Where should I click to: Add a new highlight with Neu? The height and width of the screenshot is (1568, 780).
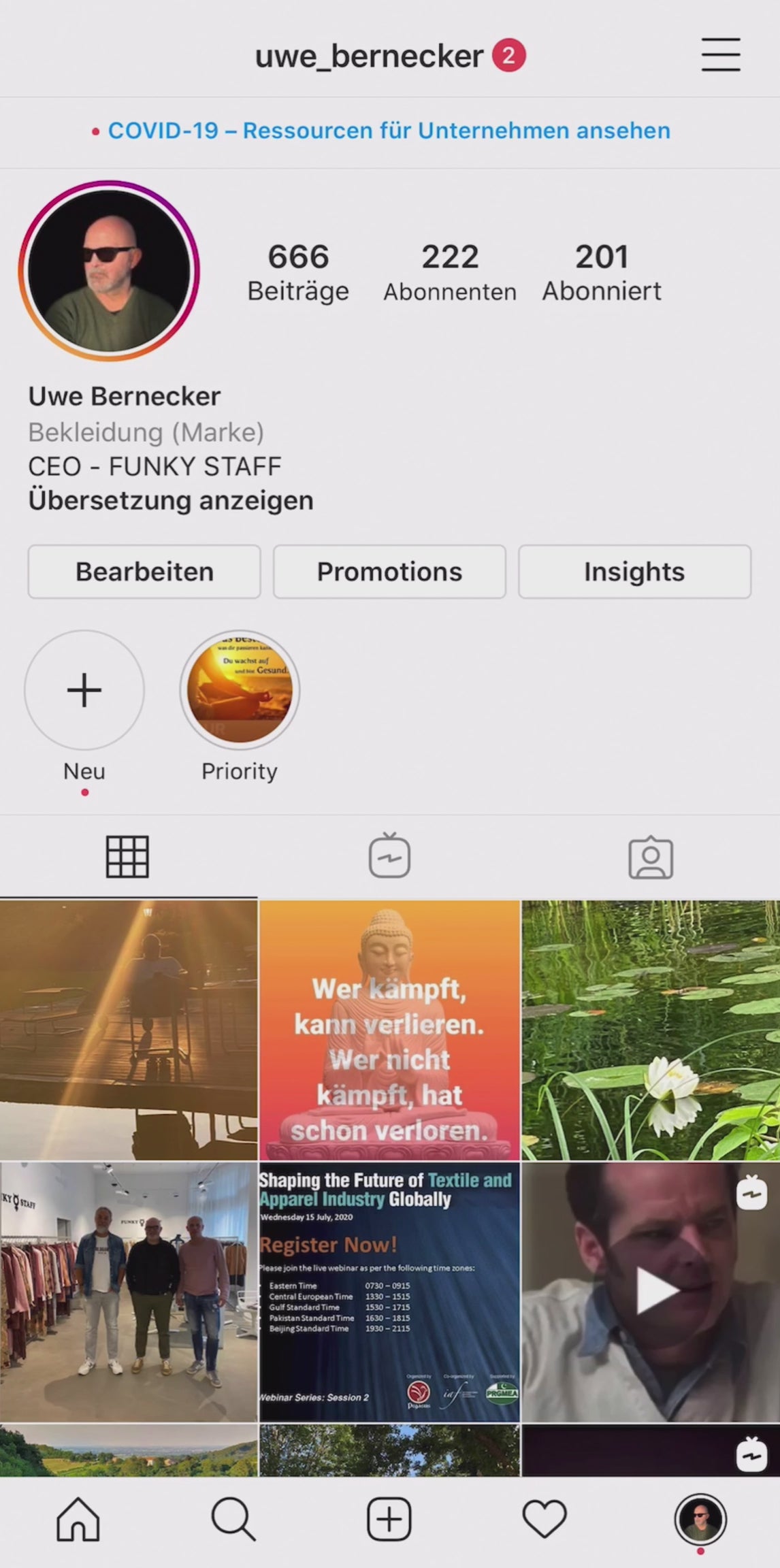point(84,690)
